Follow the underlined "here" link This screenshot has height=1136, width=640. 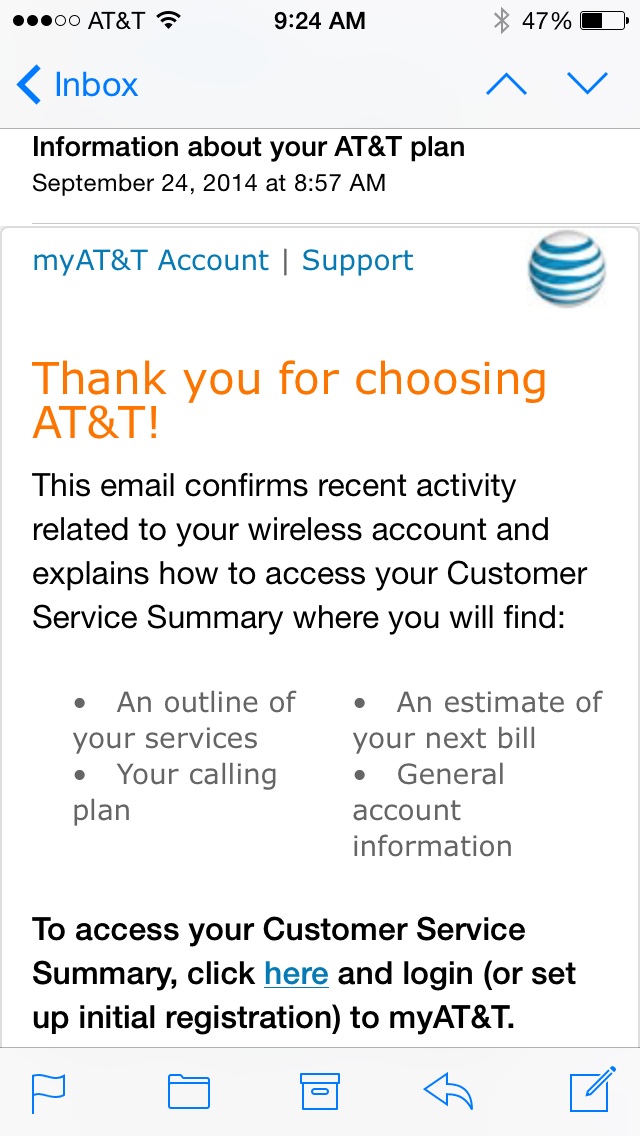(x=296, y=973)
